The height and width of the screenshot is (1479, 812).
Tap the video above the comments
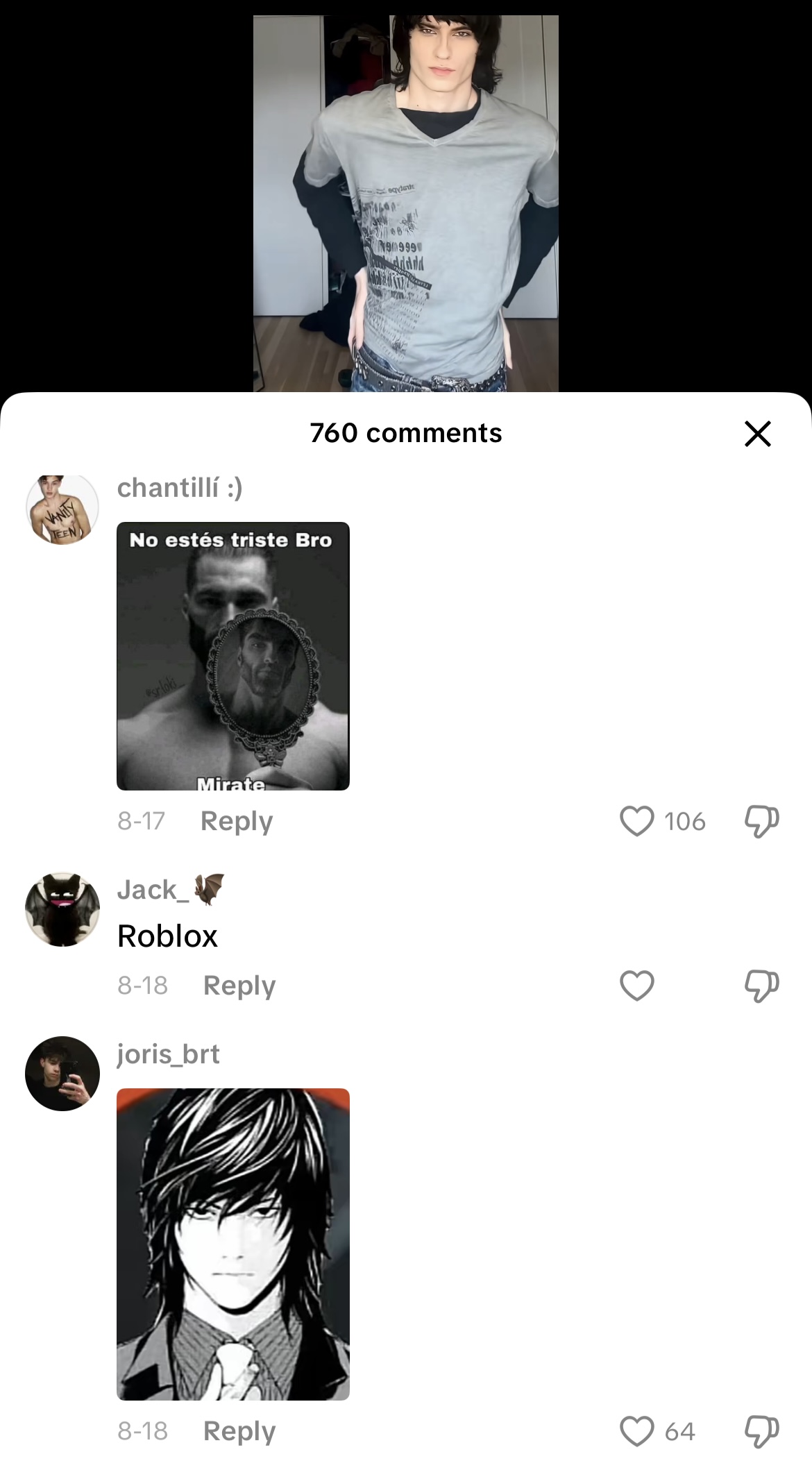(x=405, y=201)
